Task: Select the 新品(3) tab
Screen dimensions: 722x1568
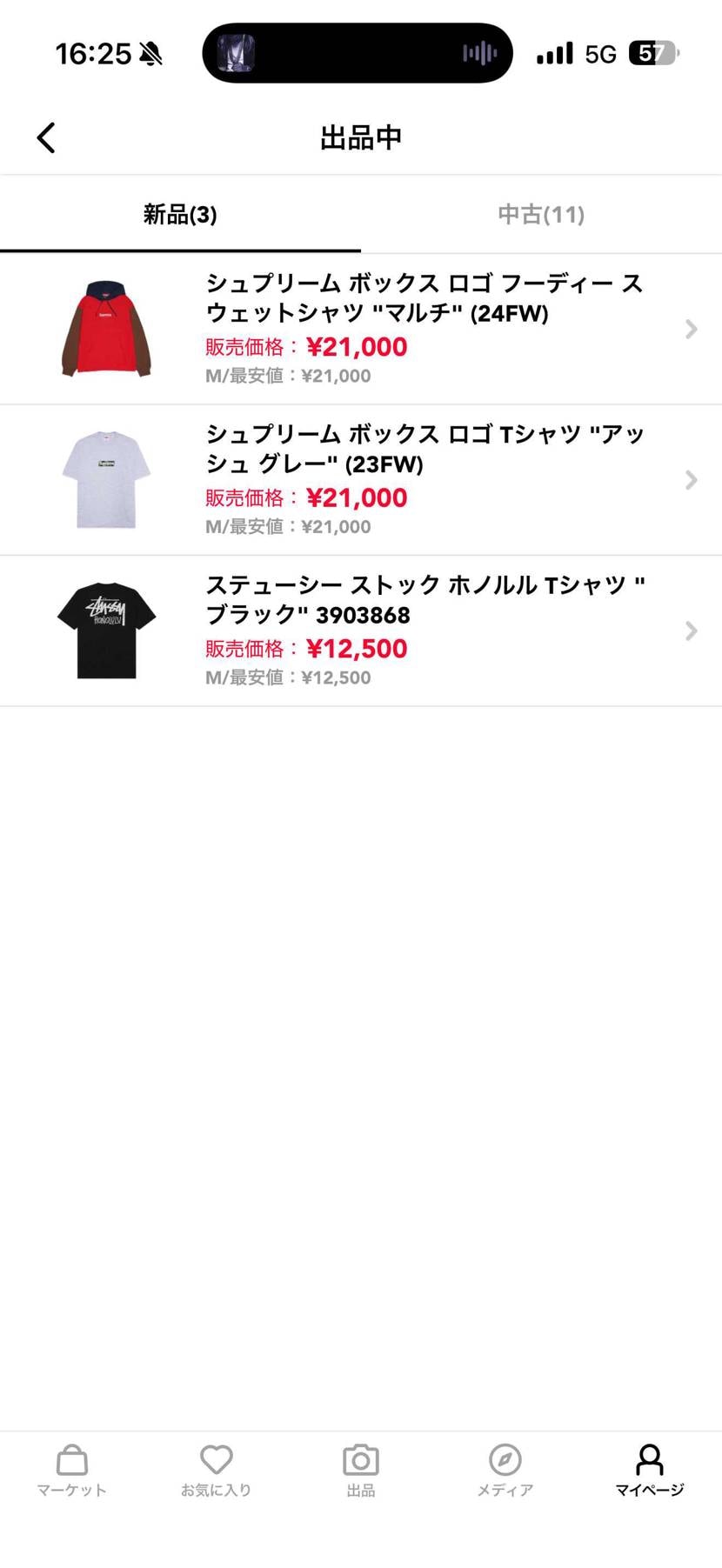Action: pyautogui.click(x=180, y=214)
